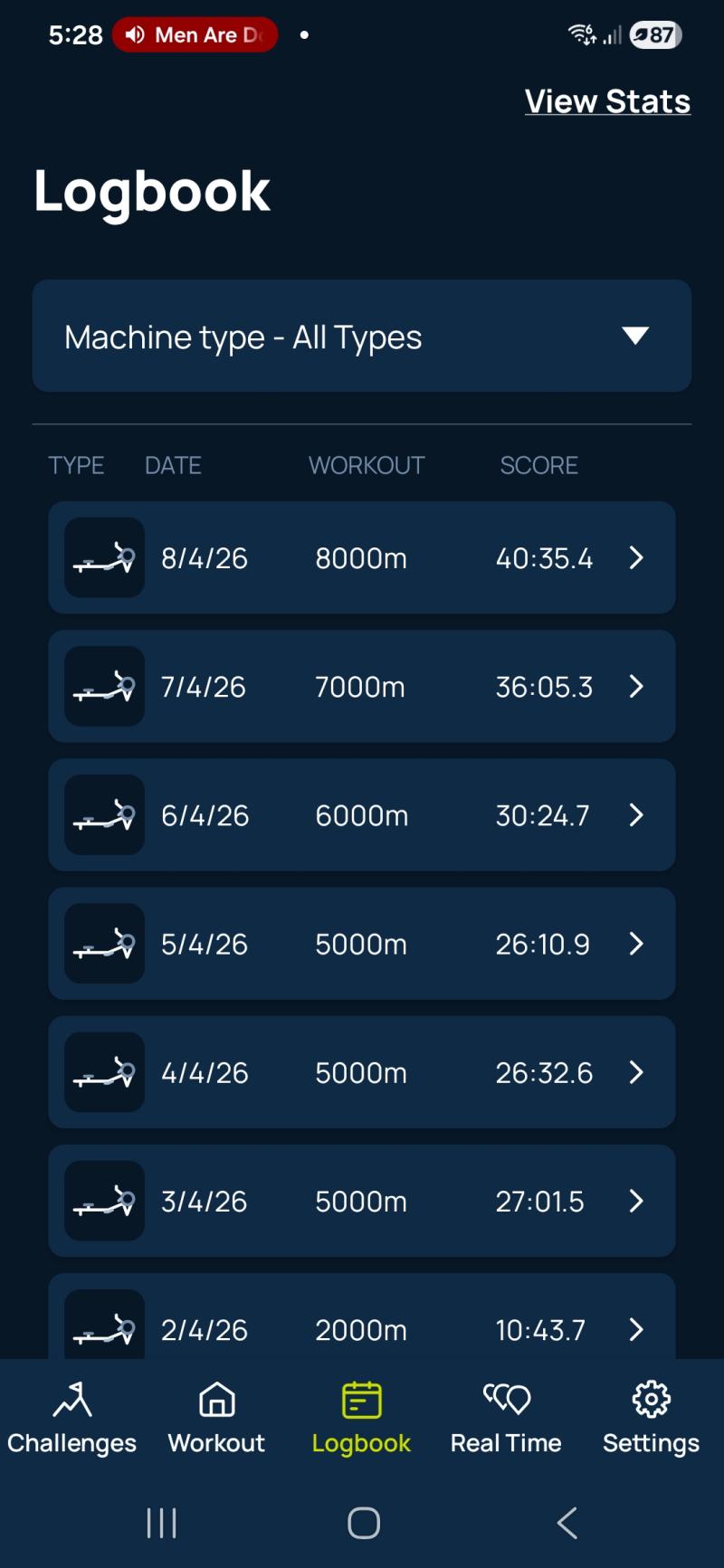
Task: Switch to the Challenges tab
Action: [x=72, y=1418]
